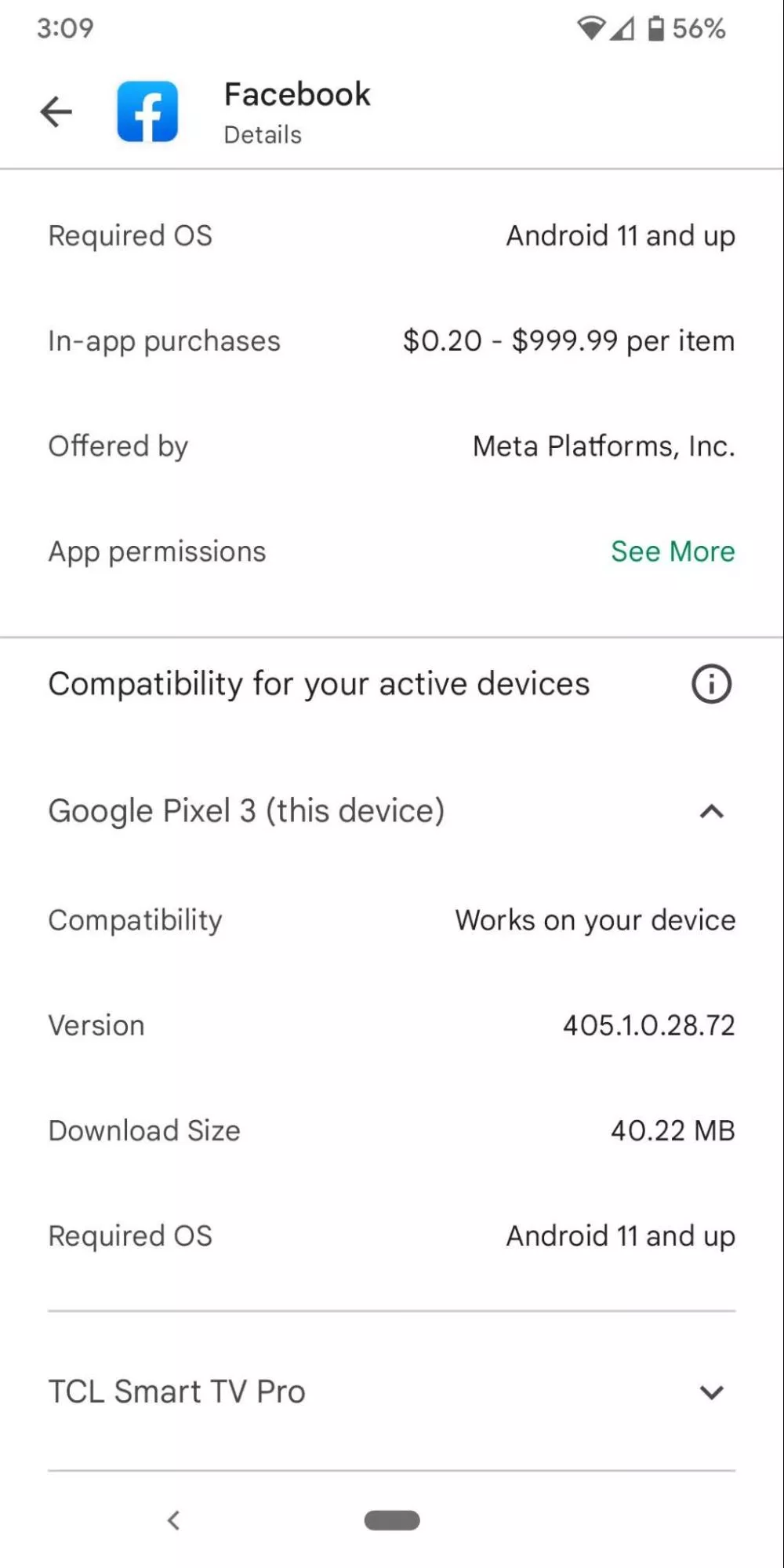
Task: Go back from Facebook details
Action: coord(56,112)
